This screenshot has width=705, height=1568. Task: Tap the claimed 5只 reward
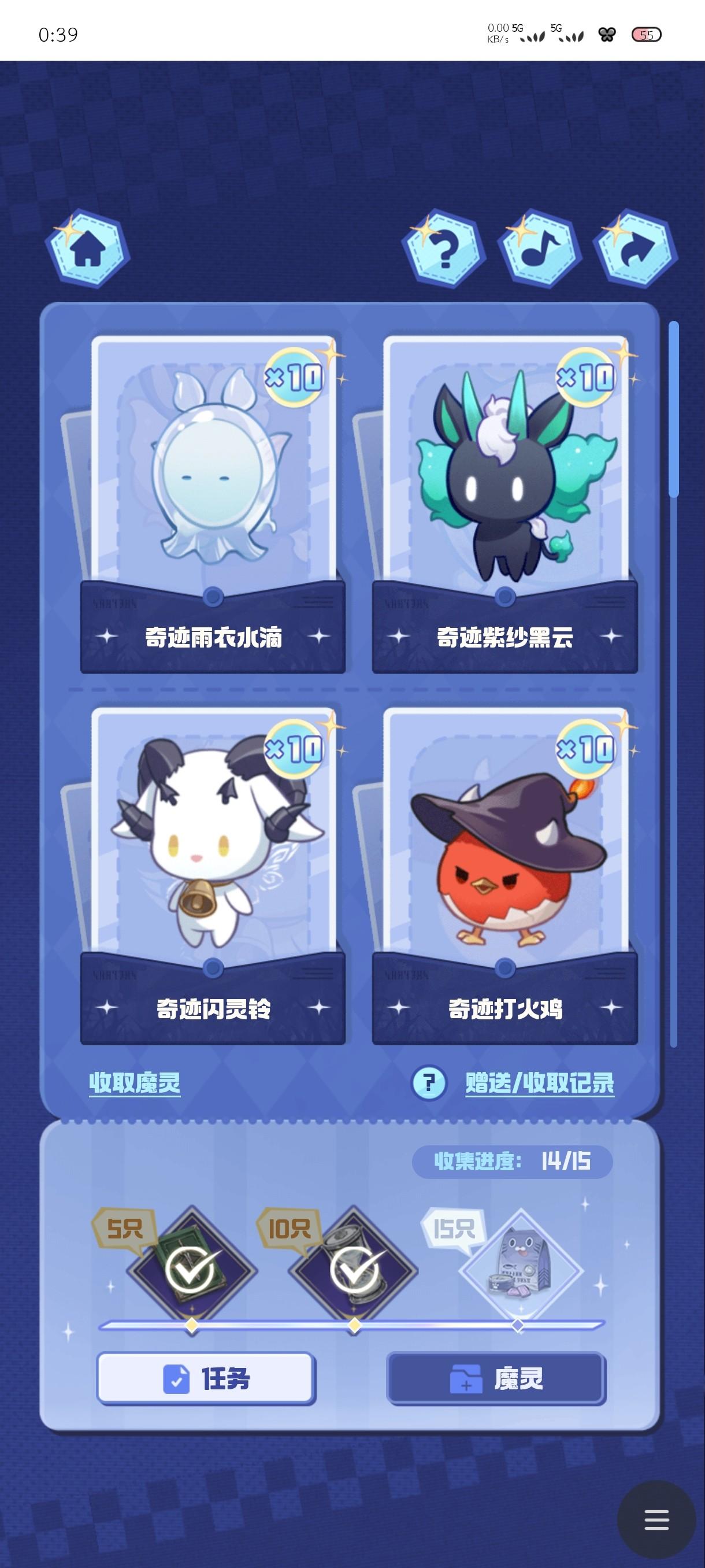click(191, 1269)
